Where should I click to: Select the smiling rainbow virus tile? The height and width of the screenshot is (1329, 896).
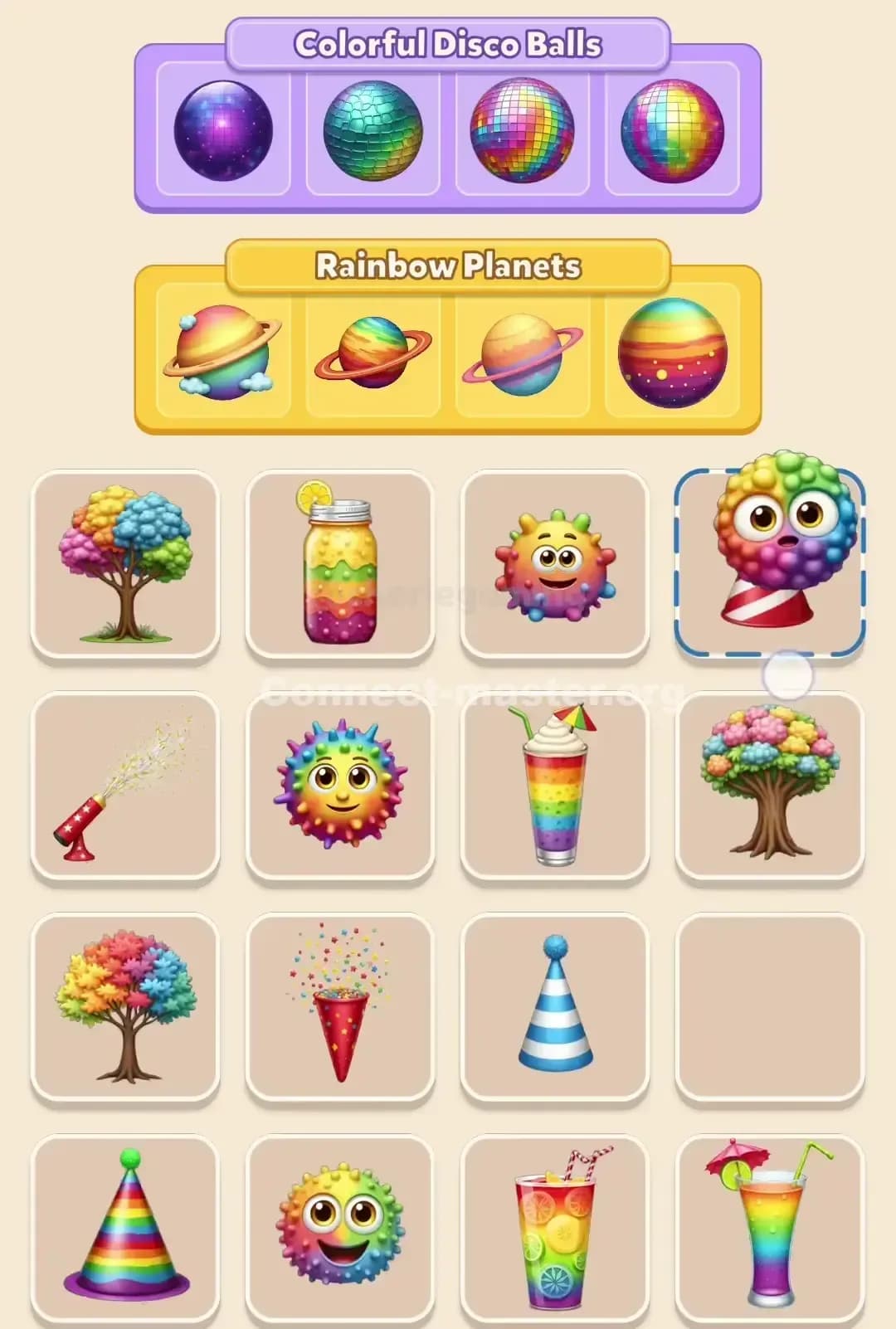[x=554, y=564]
